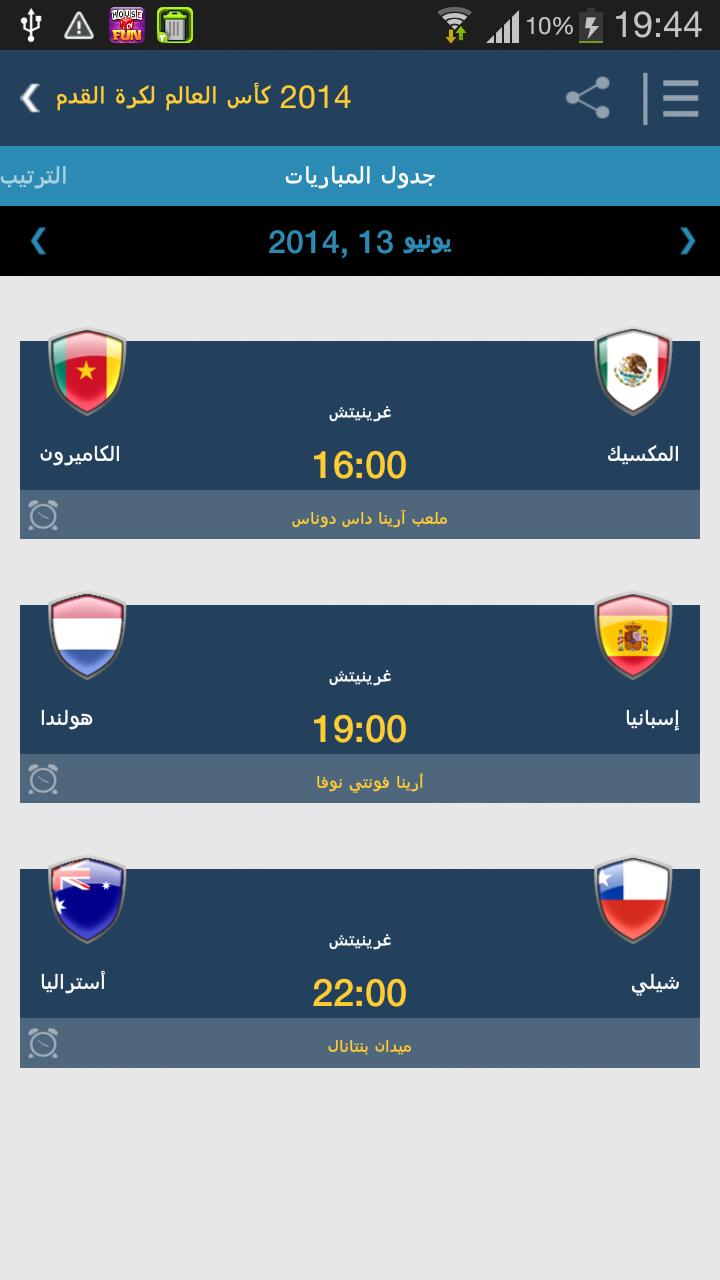
Task: Set a reminder alarm for Chile vs Australia
Action: 44,1044
